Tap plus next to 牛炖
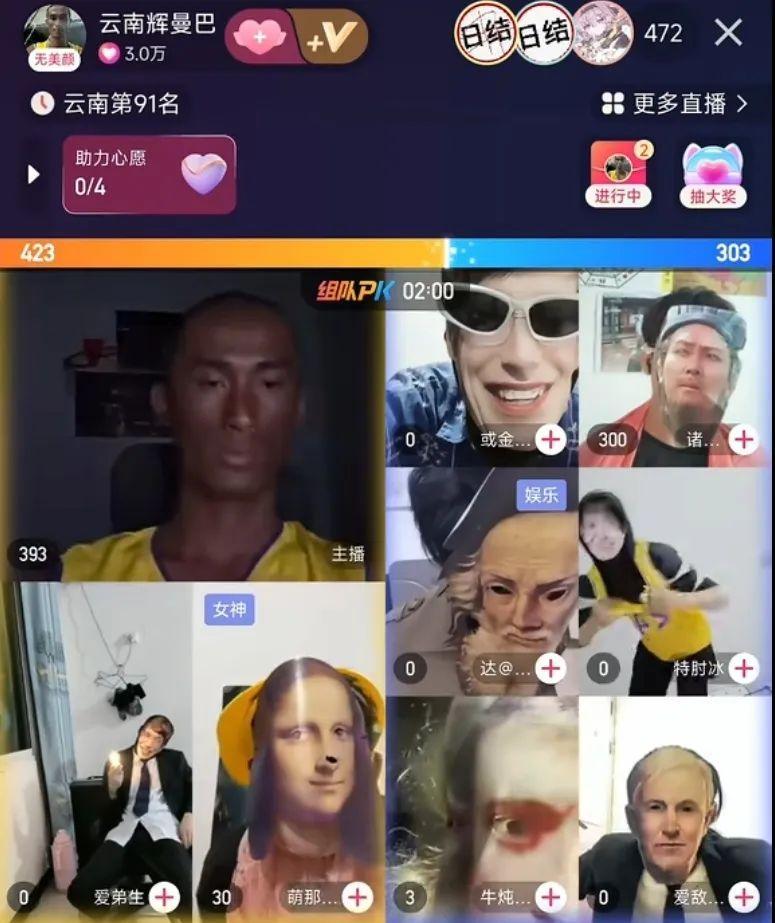 (550, 896)
